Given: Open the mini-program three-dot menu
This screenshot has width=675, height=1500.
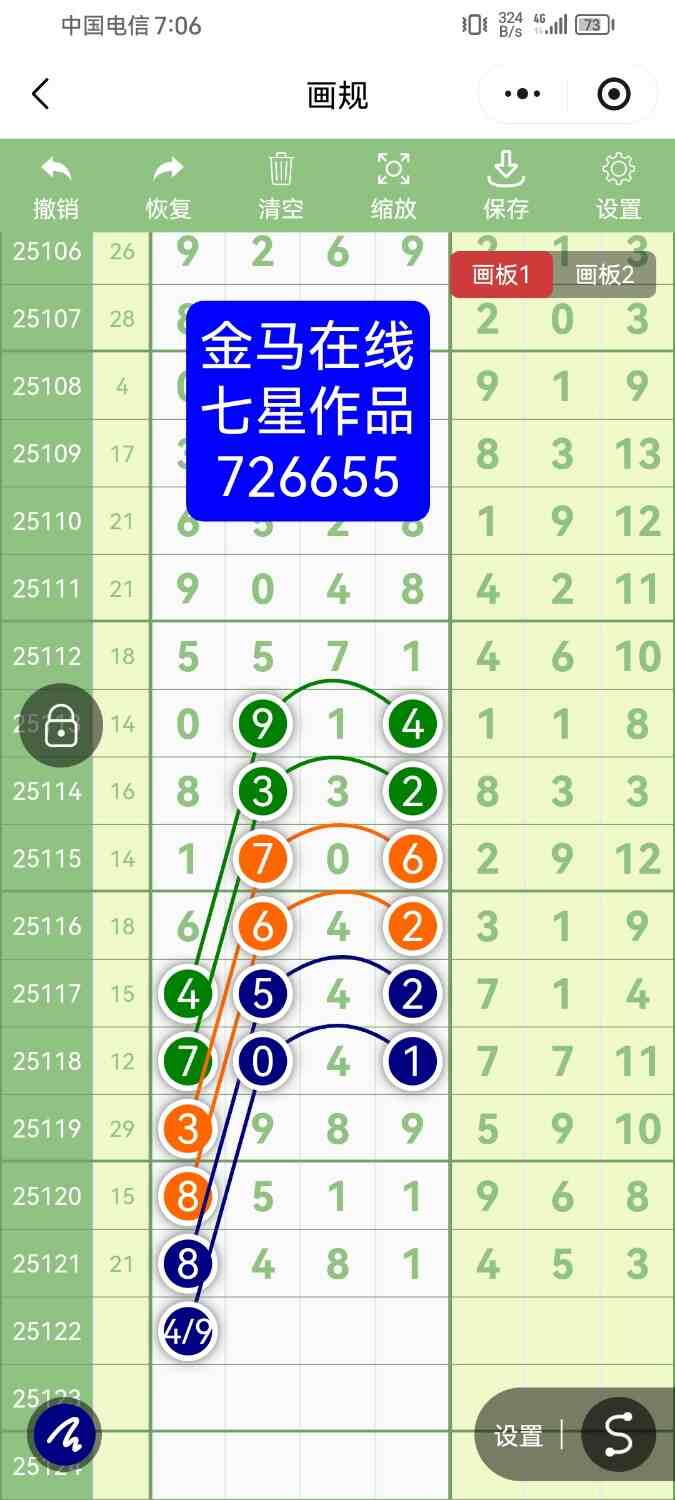Looking at the screenshot, I should click(x=522, y=95).
